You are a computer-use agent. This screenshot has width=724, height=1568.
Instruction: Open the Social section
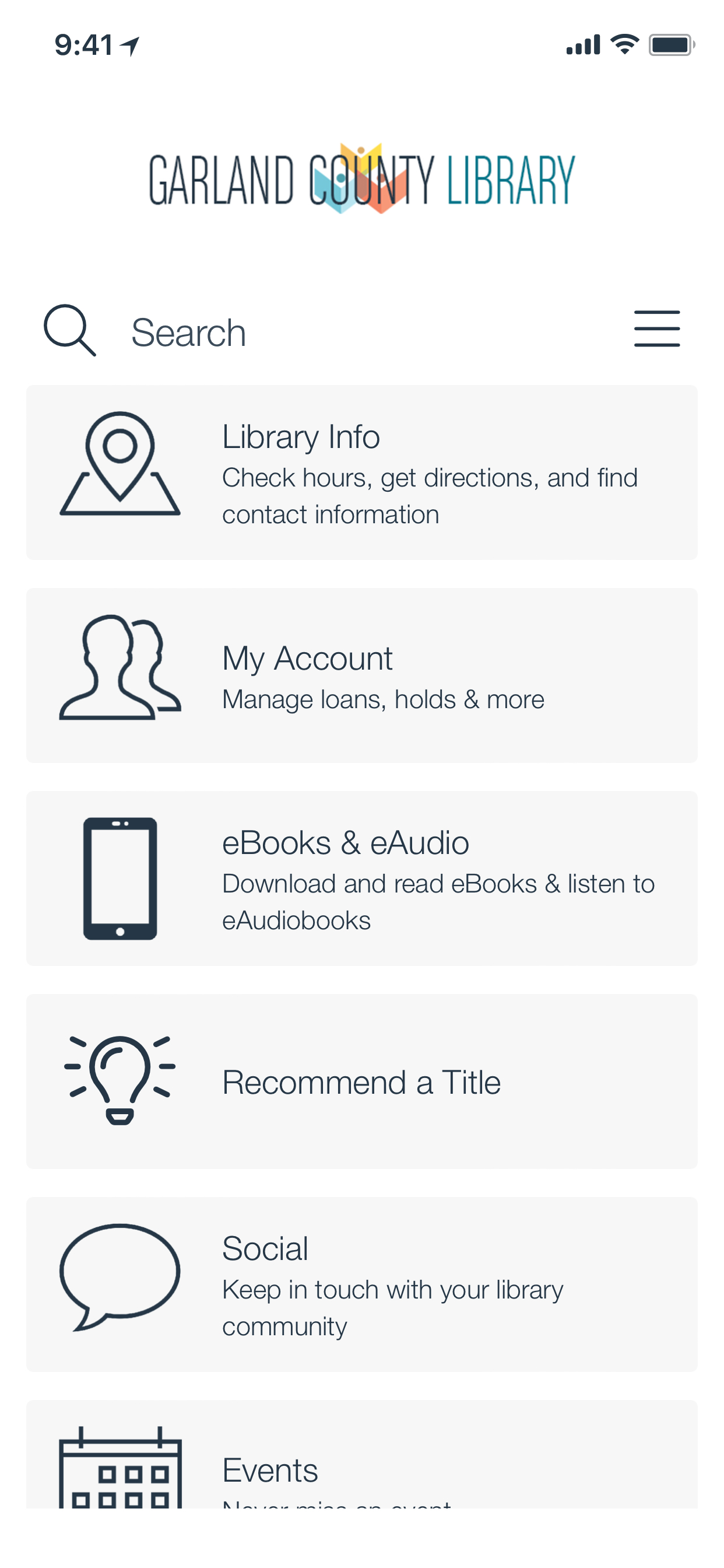click(x=361, y=1284)
